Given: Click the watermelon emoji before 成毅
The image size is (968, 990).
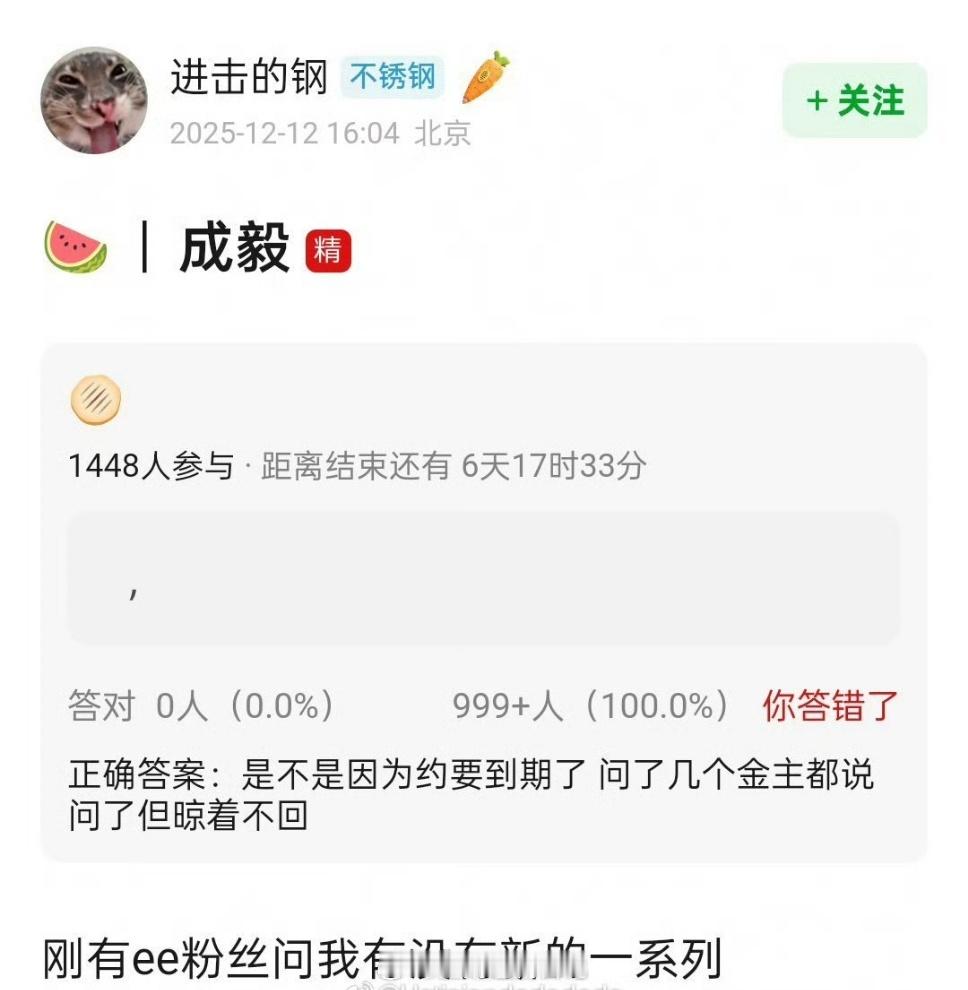Looking at the screenshot, I should coord(75,247).
